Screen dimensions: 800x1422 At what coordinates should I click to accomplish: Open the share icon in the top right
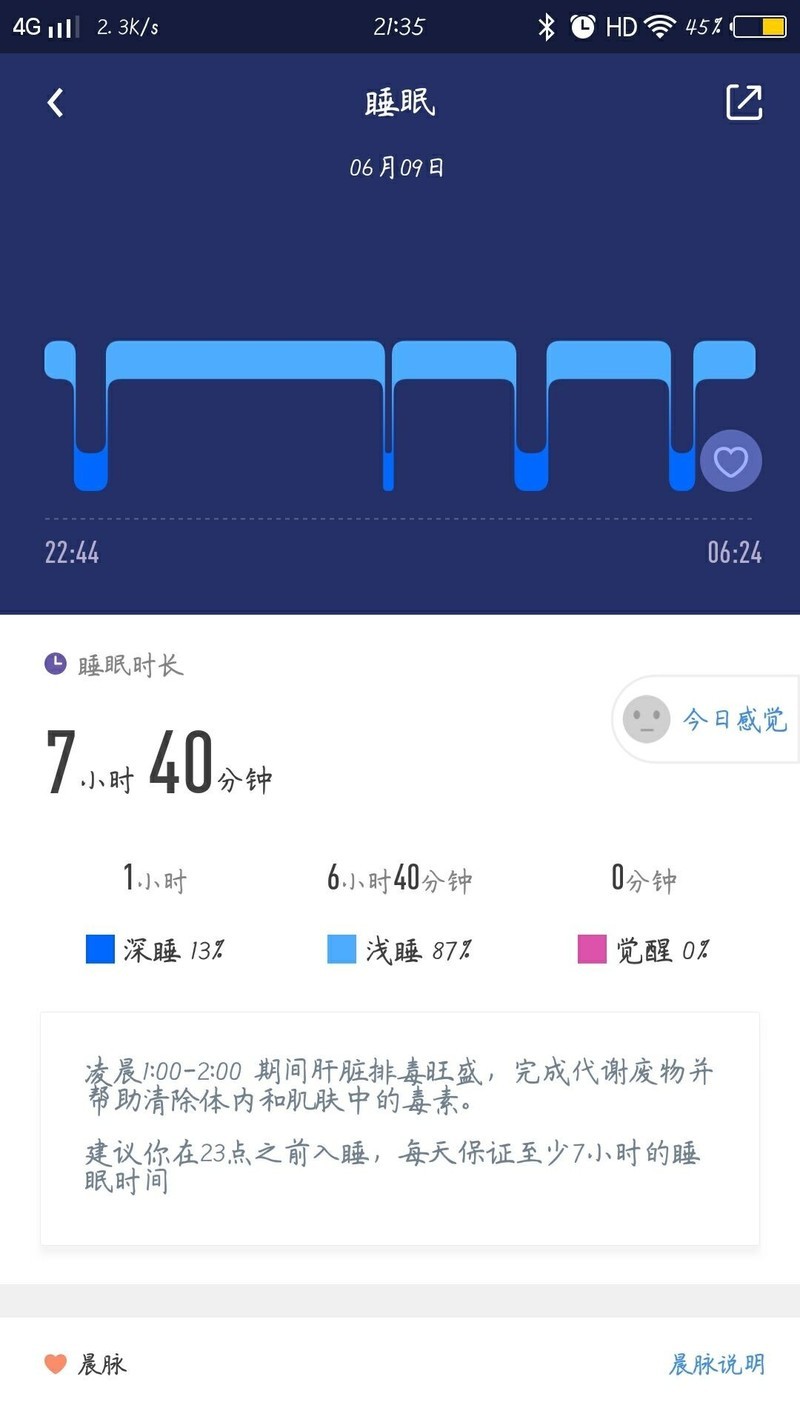[743, 103]
